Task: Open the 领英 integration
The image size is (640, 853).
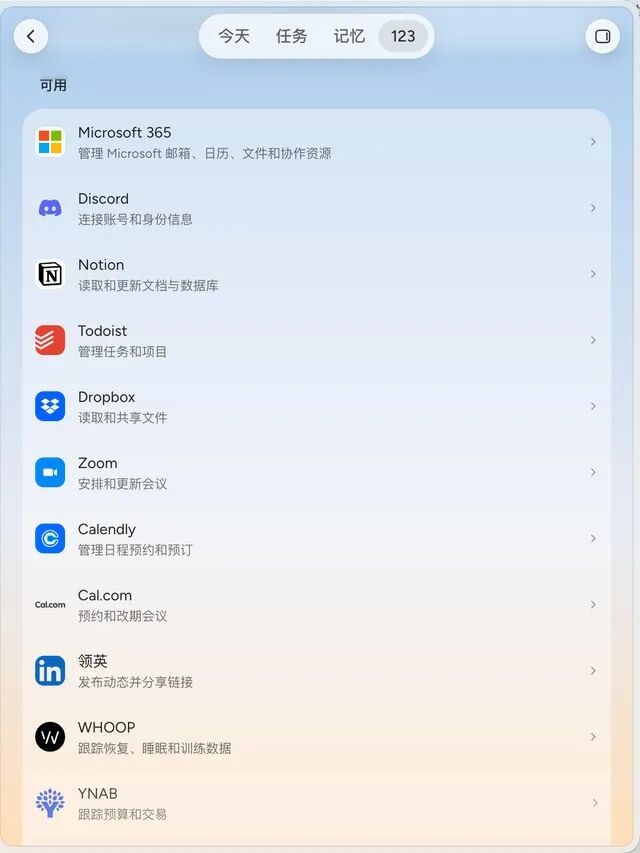Action: [x=317, y=671]
